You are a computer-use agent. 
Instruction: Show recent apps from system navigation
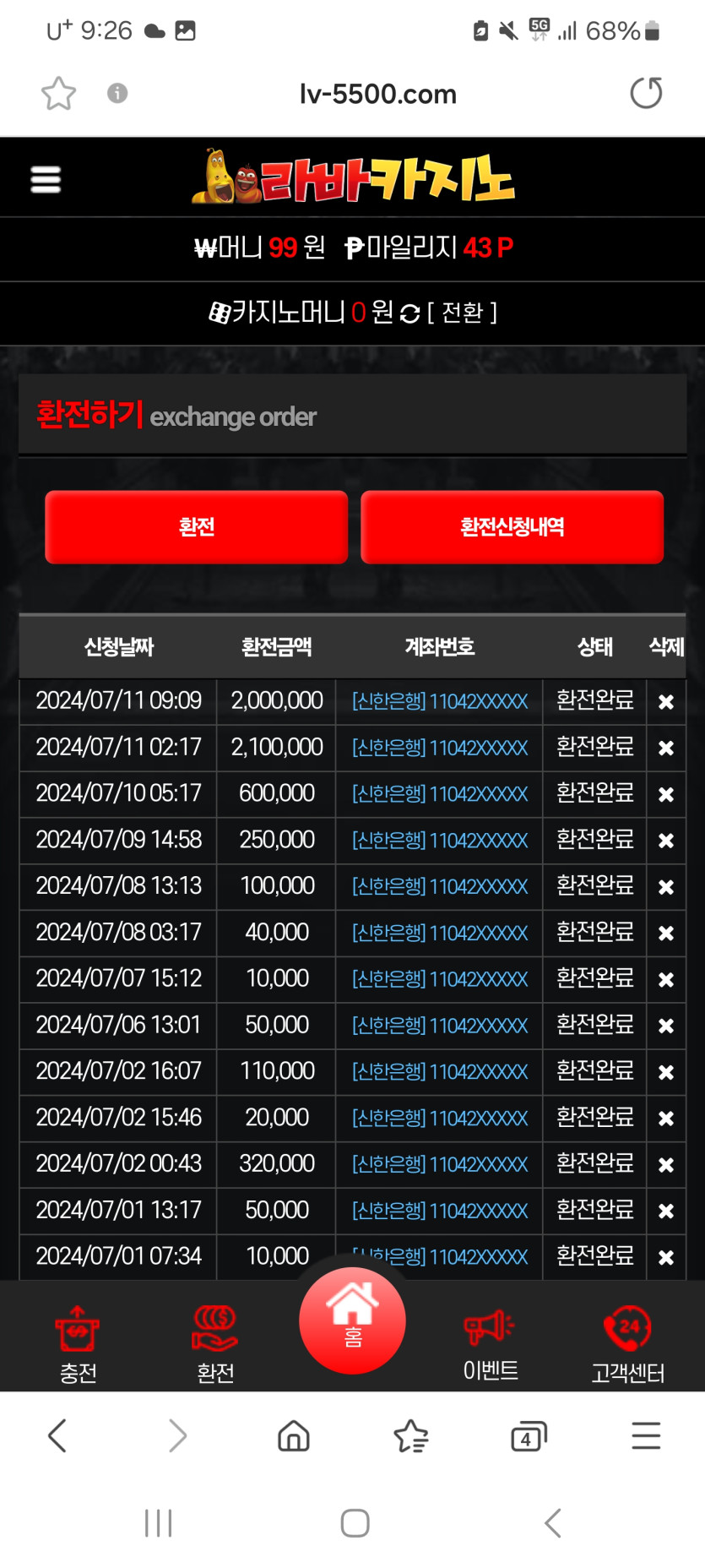pos(158,1523)
